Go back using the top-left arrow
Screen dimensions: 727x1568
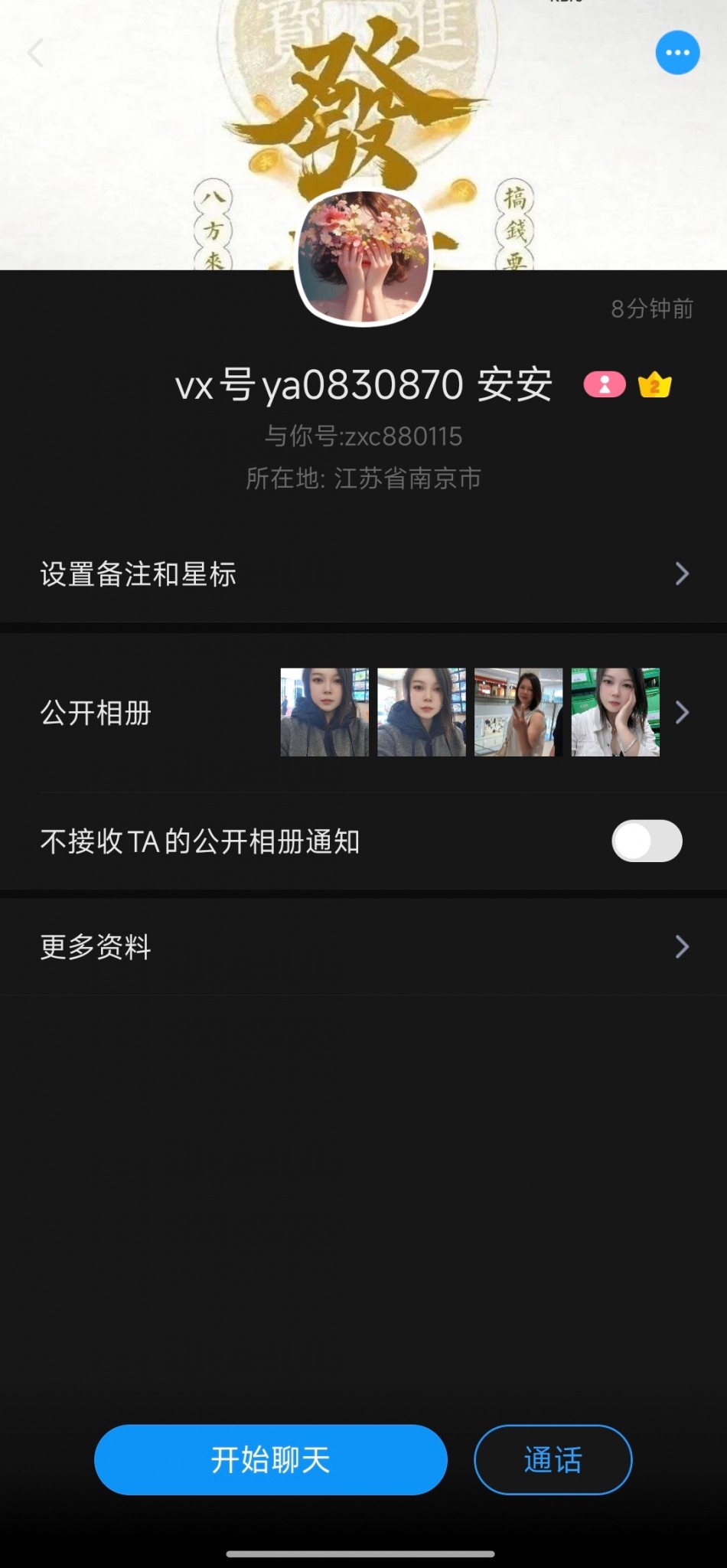(x=35, y=53)
